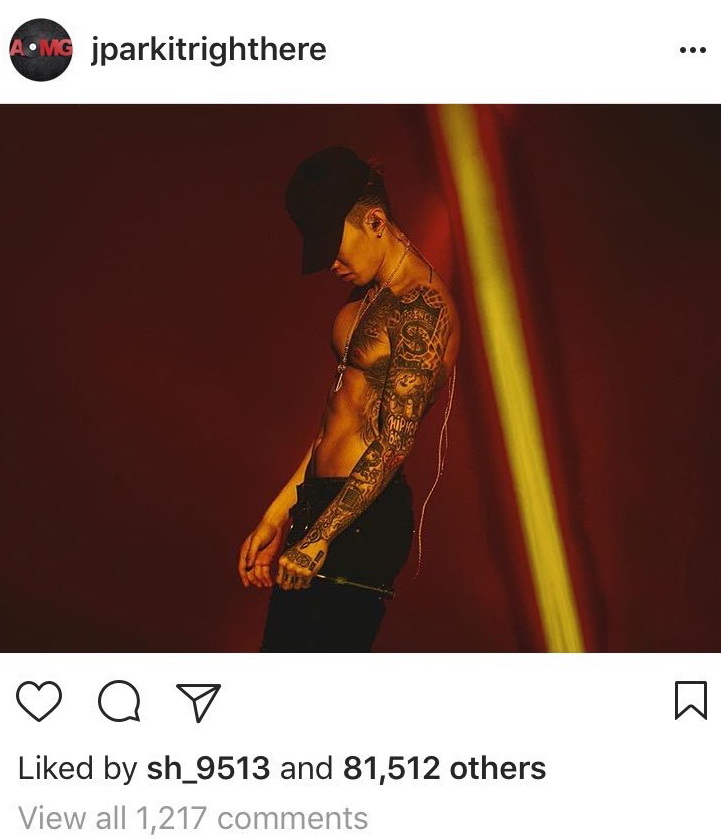Open the posted photo

tap(360, 378)
